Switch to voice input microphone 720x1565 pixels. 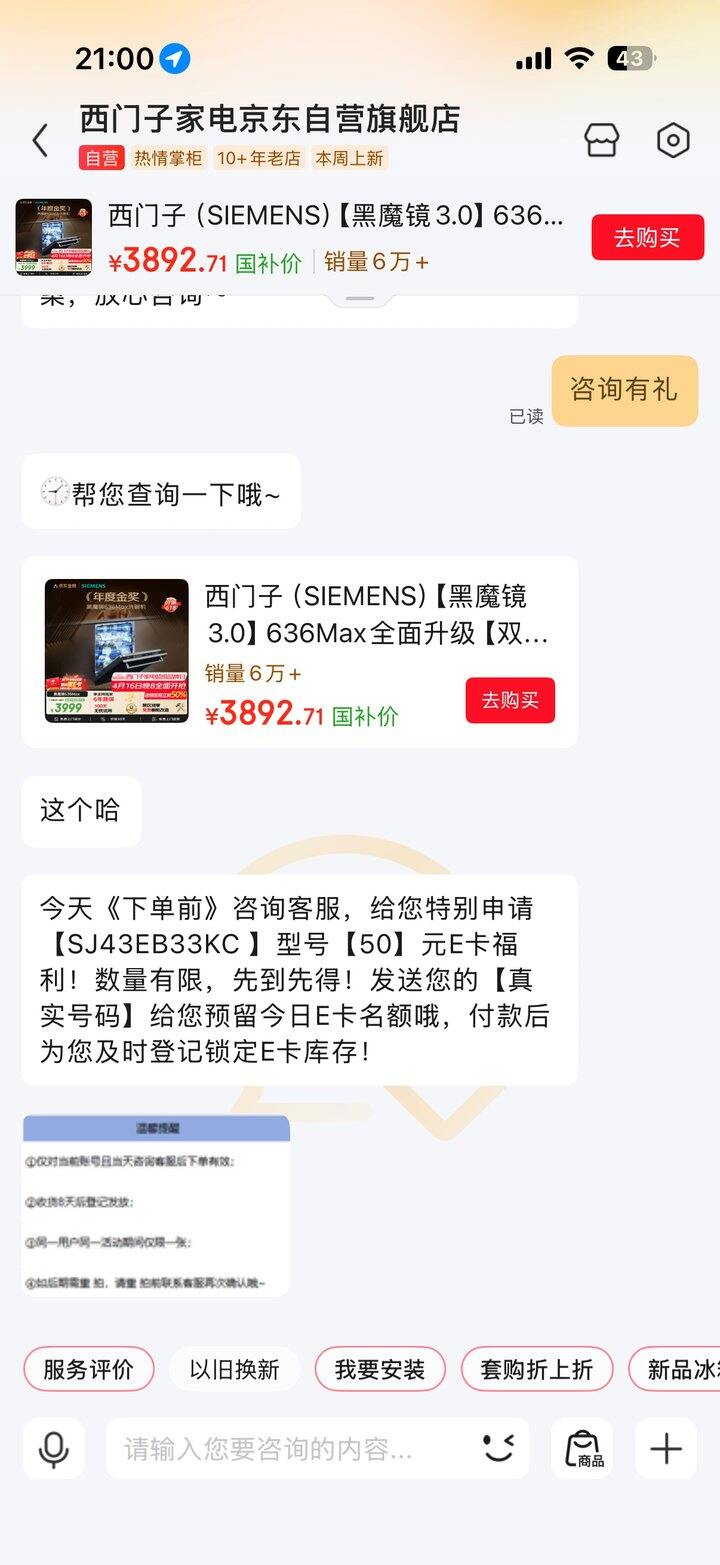click(54, 1448)
